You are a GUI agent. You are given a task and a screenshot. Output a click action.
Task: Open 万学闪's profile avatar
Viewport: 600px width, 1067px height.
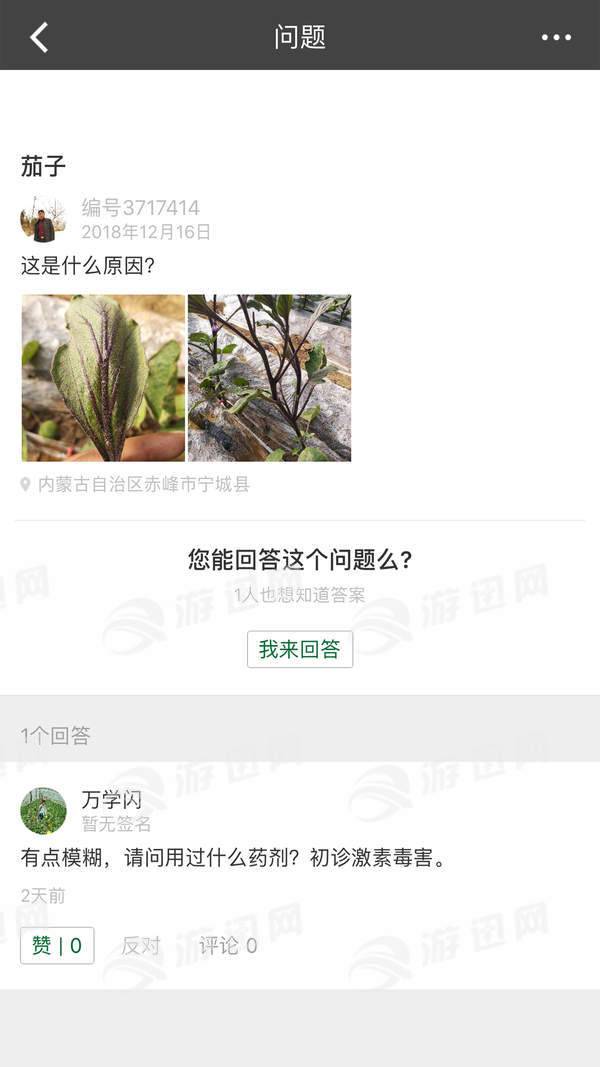click(43, 811)
